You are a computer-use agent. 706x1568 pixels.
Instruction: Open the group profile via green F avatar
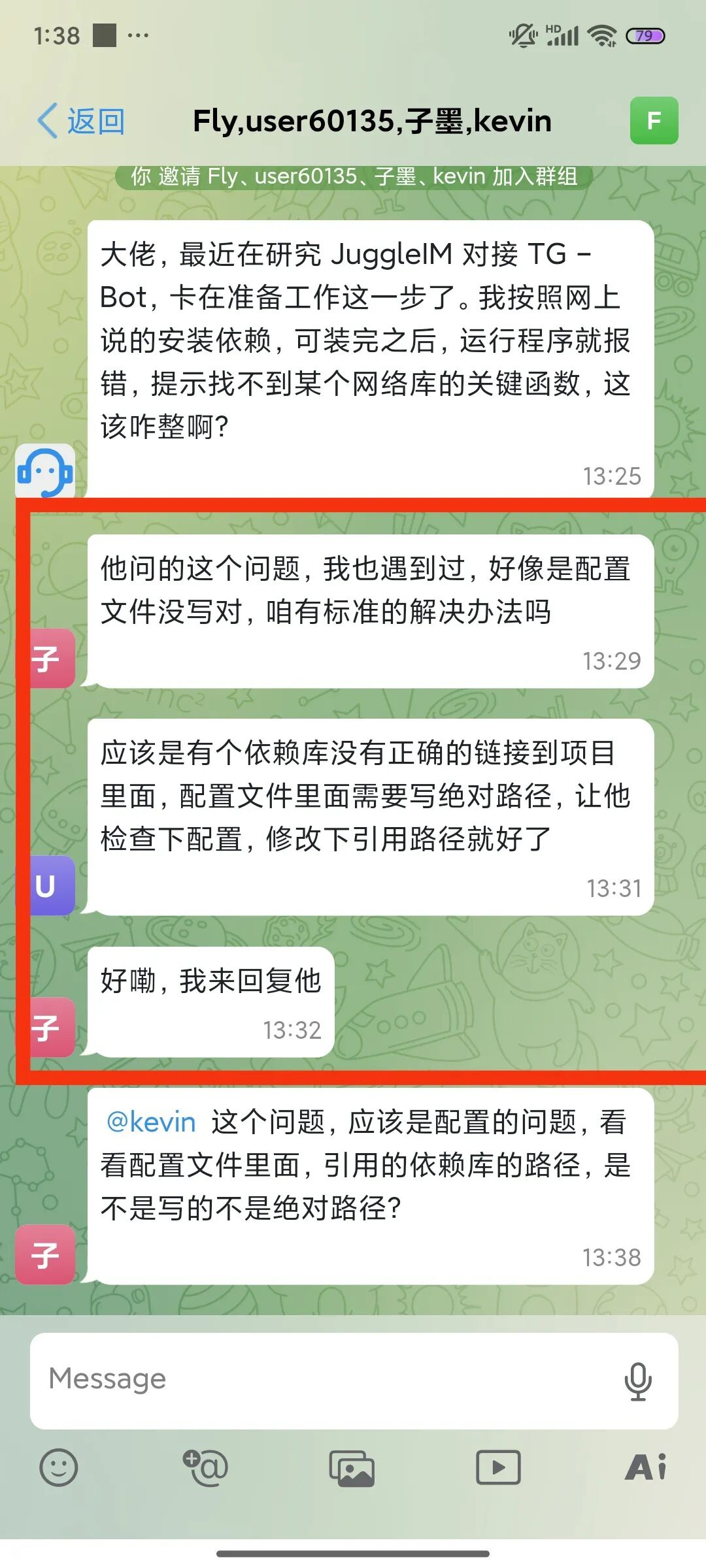click(x=654, y=121)
